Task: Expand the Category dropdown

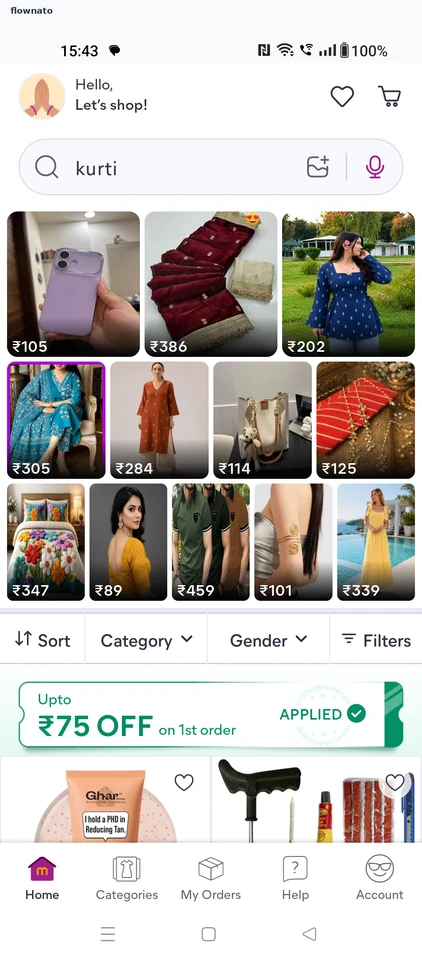Action: click(x=146, y=640)
